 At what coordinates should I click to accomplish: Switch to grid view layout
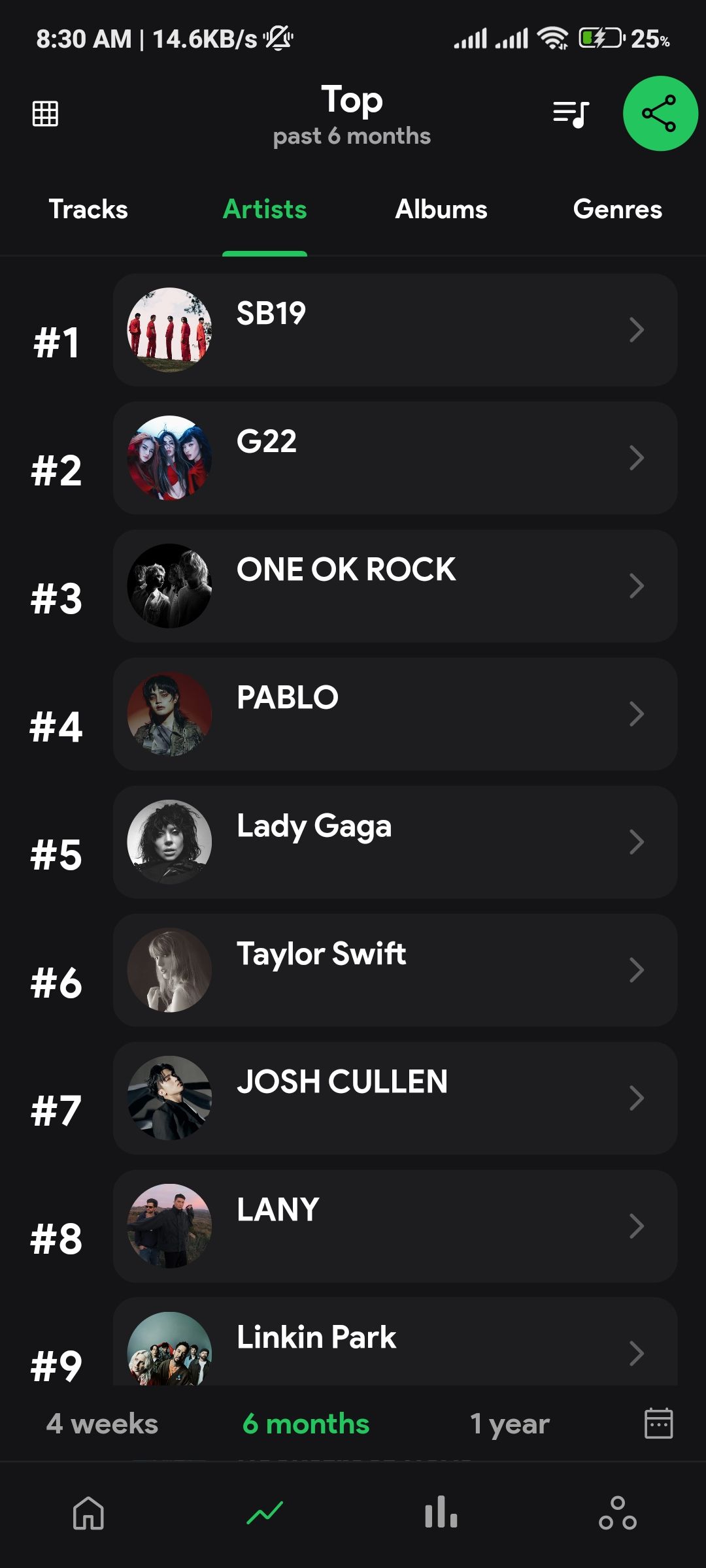45,114
